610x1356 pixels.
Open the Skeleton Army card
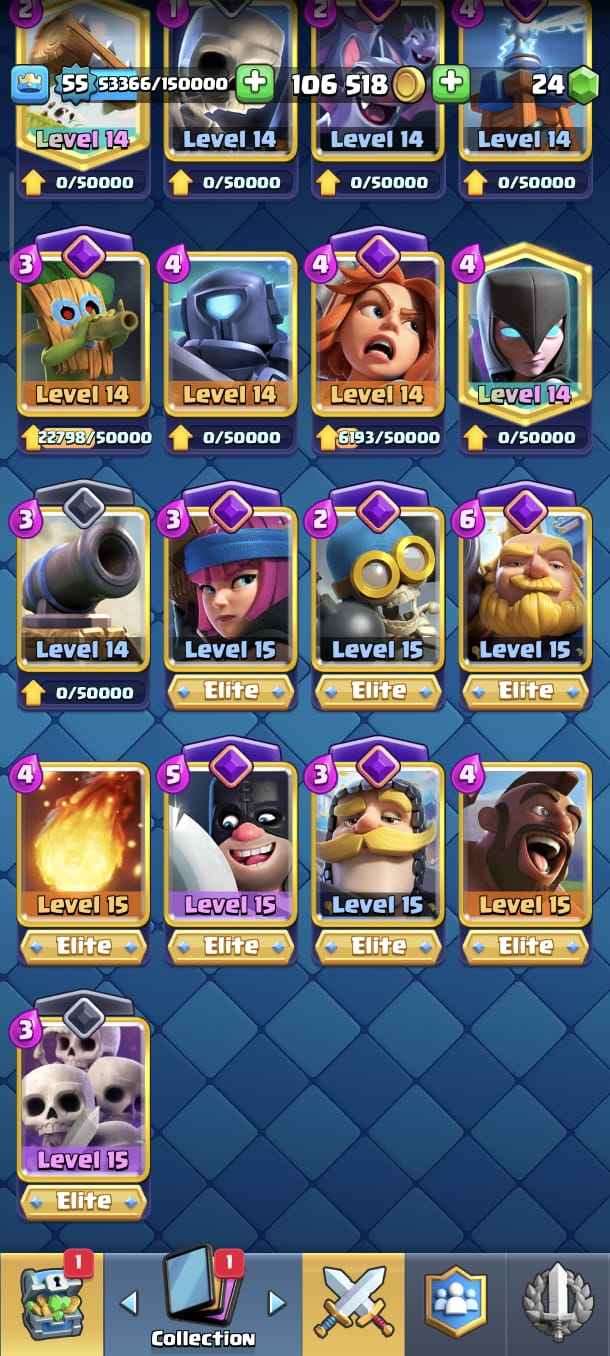click(x=82, y=1100)
